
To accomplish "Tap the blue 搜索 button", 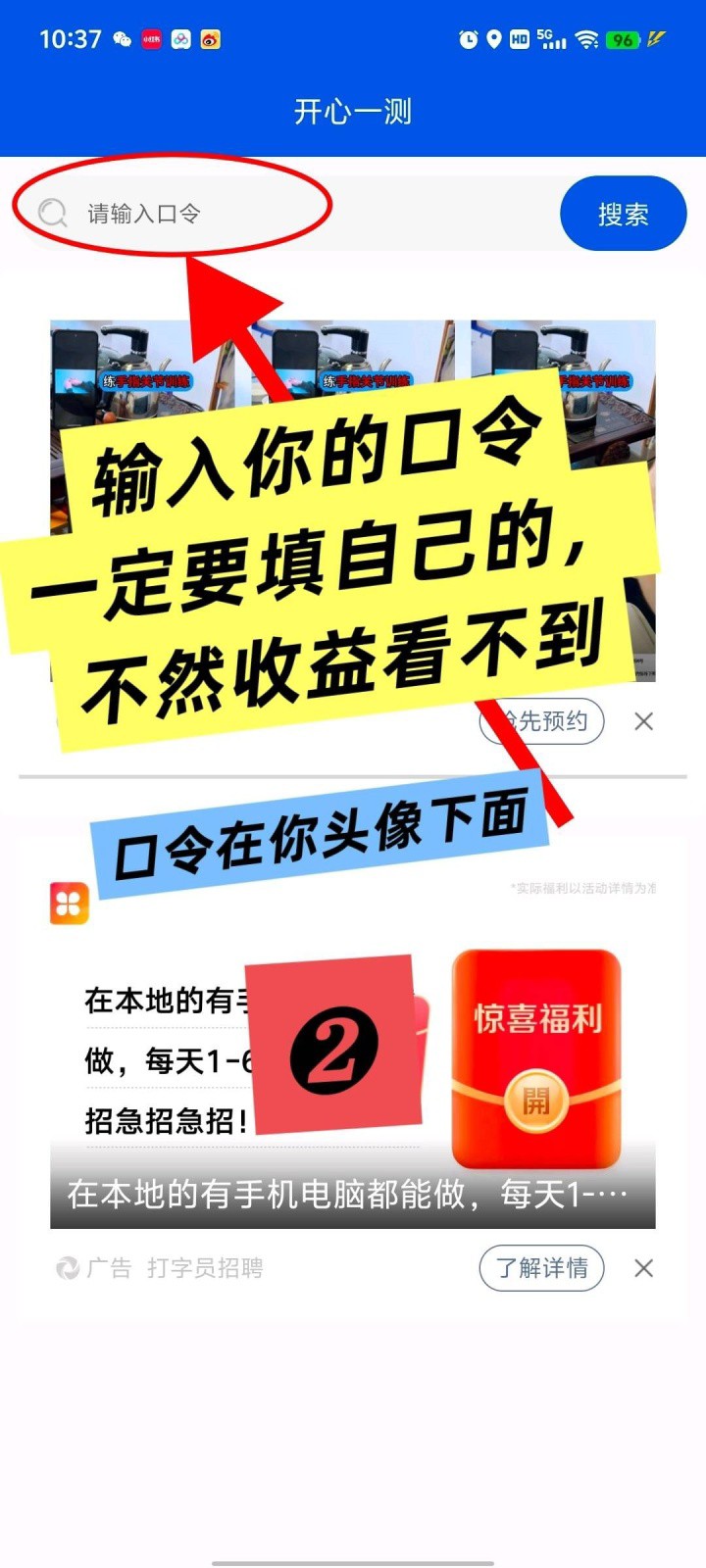I will [623, 214].
